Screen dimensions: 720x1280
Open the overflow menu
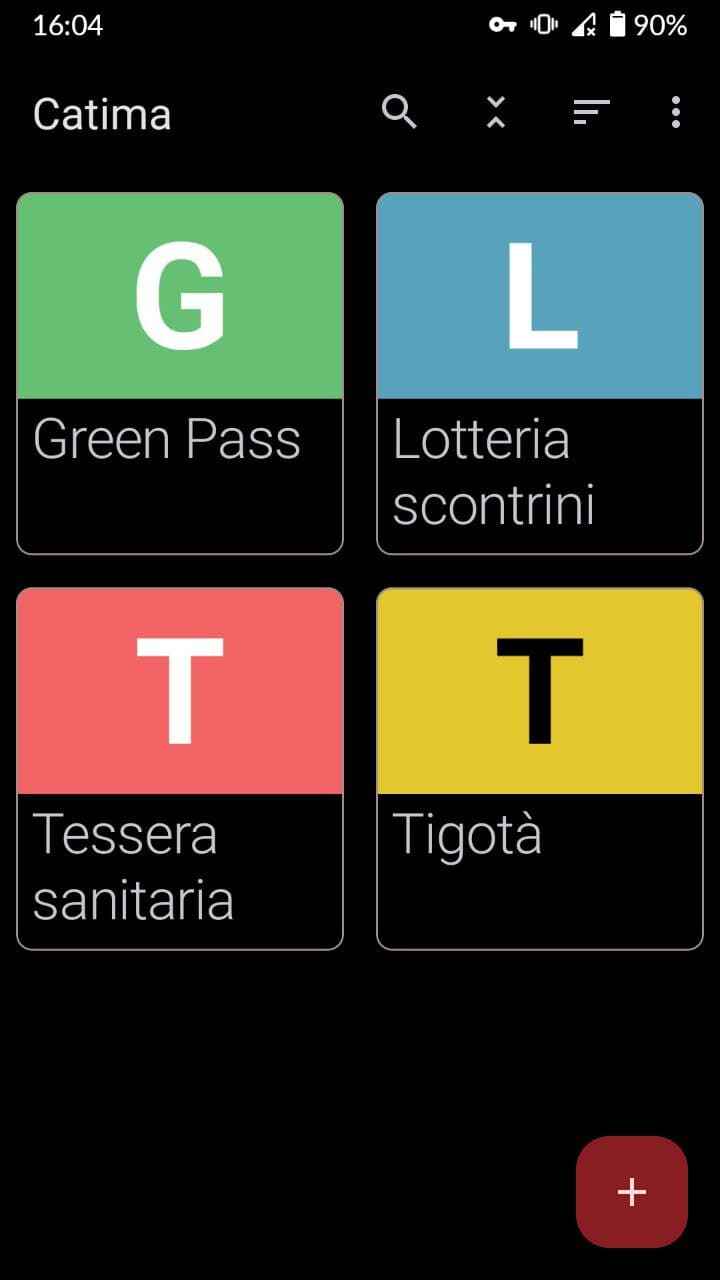(x=676, y=112)
